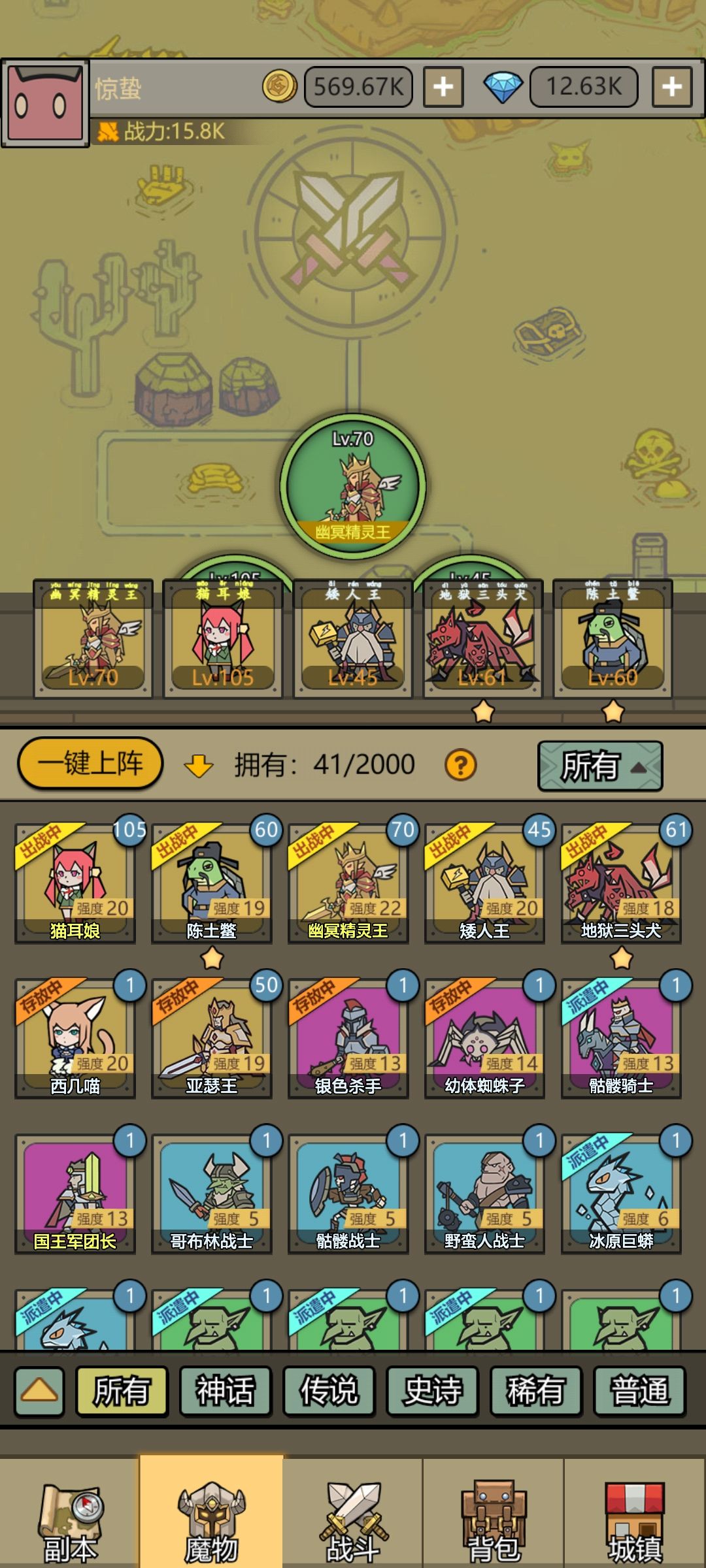
Task: Filter monsters by 神话 rarity
Action: tap(226, 1390)
